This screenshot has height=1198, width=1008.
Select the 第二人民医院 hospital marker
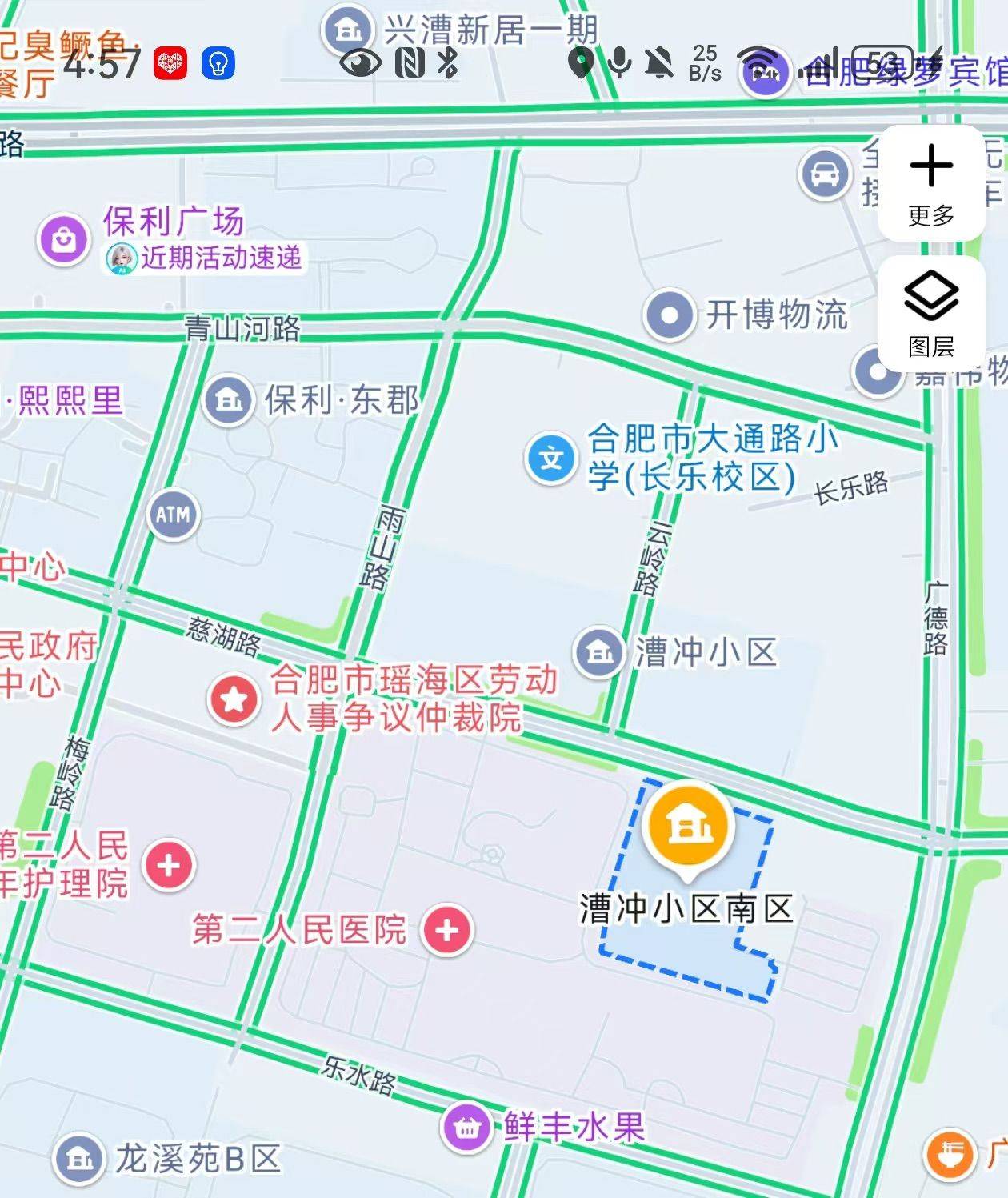click(447, 930)
